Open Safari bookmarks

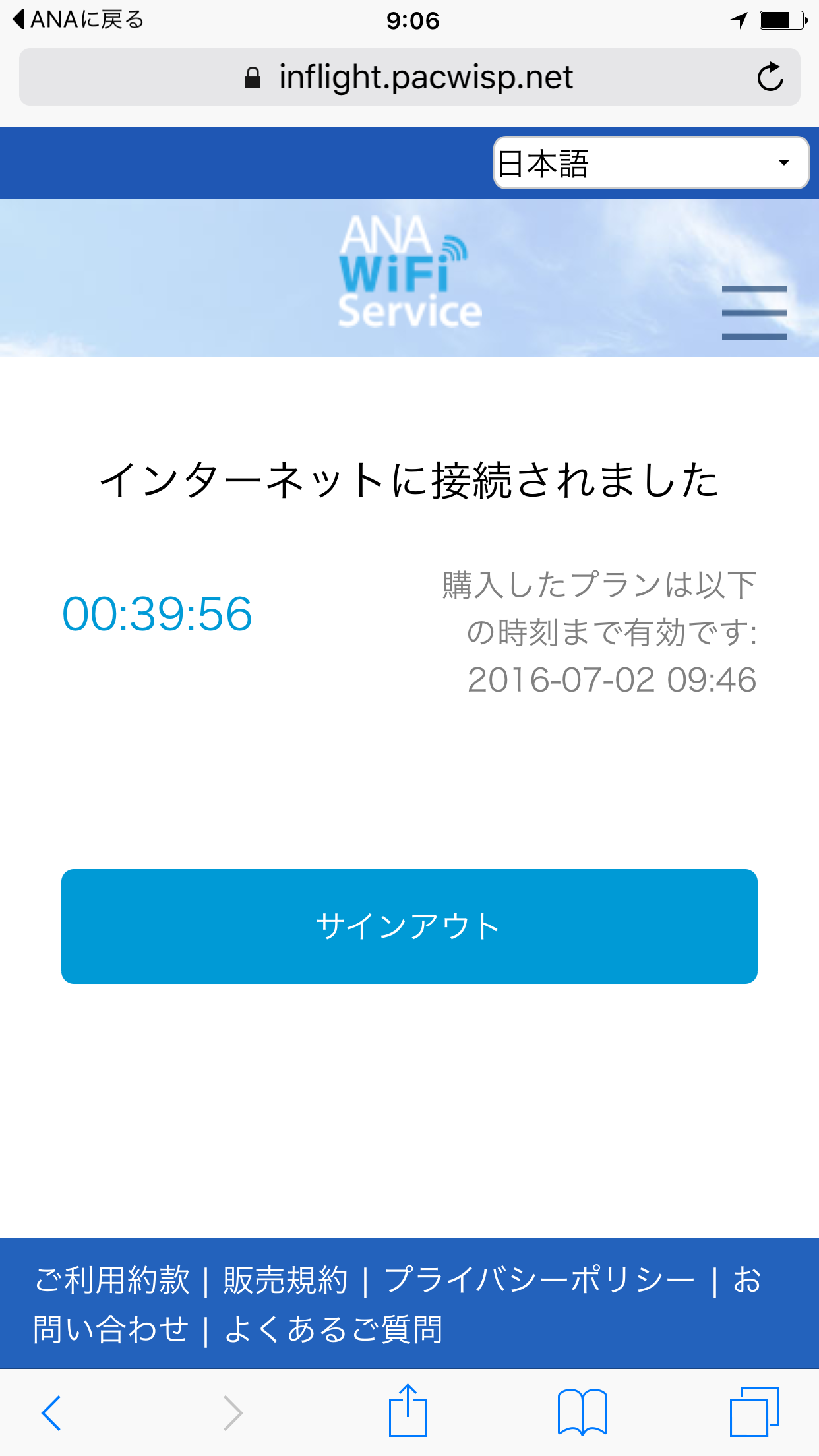click(582, 1412)
